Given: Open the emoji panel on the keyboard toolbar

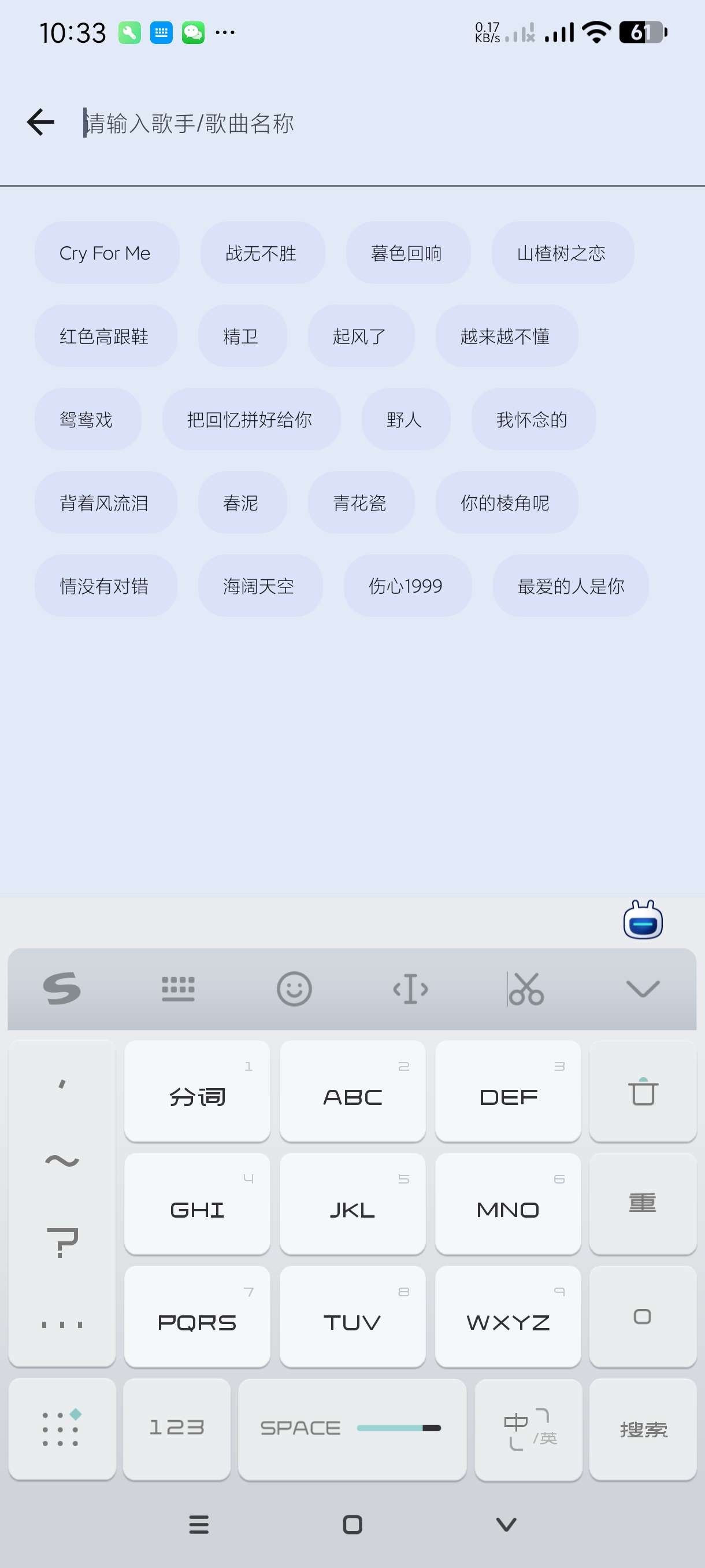Looking at the screenshot, I should (x=294, y=989).
